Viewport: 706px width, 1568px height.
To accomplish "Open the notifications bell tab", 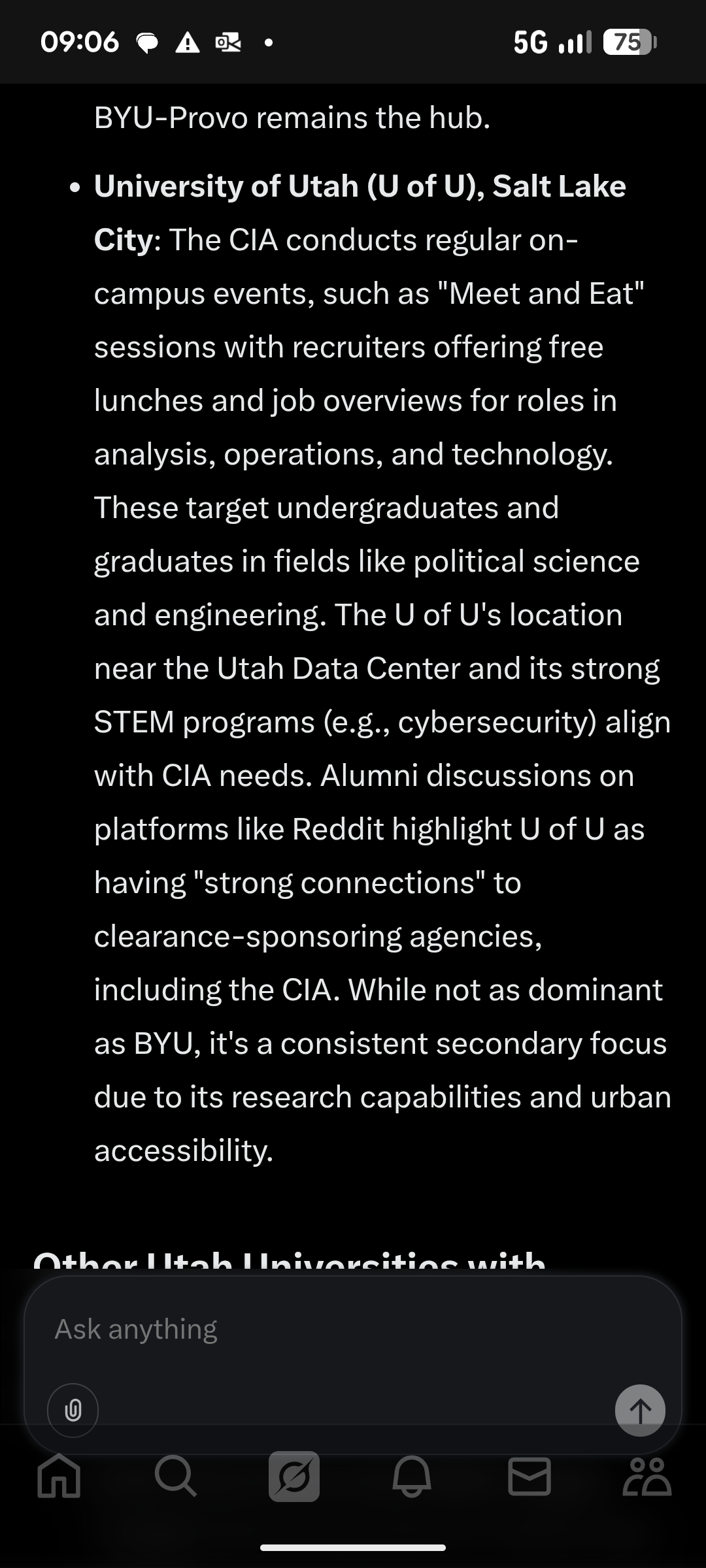I will pyautogui.click(x=412, y=1477).
